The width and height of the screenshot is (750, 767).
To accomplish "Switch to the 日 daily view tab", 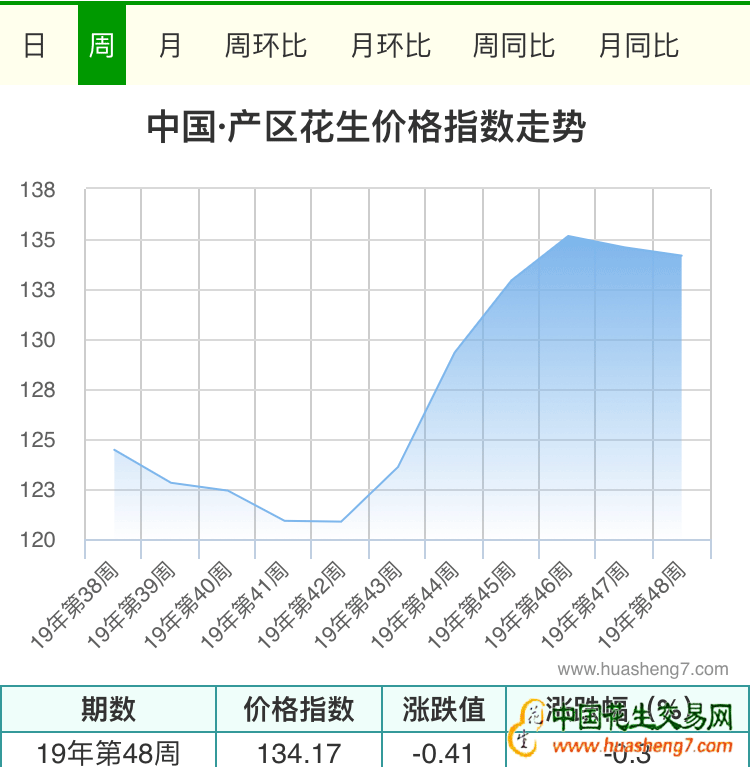I will (x=34, y=46).
